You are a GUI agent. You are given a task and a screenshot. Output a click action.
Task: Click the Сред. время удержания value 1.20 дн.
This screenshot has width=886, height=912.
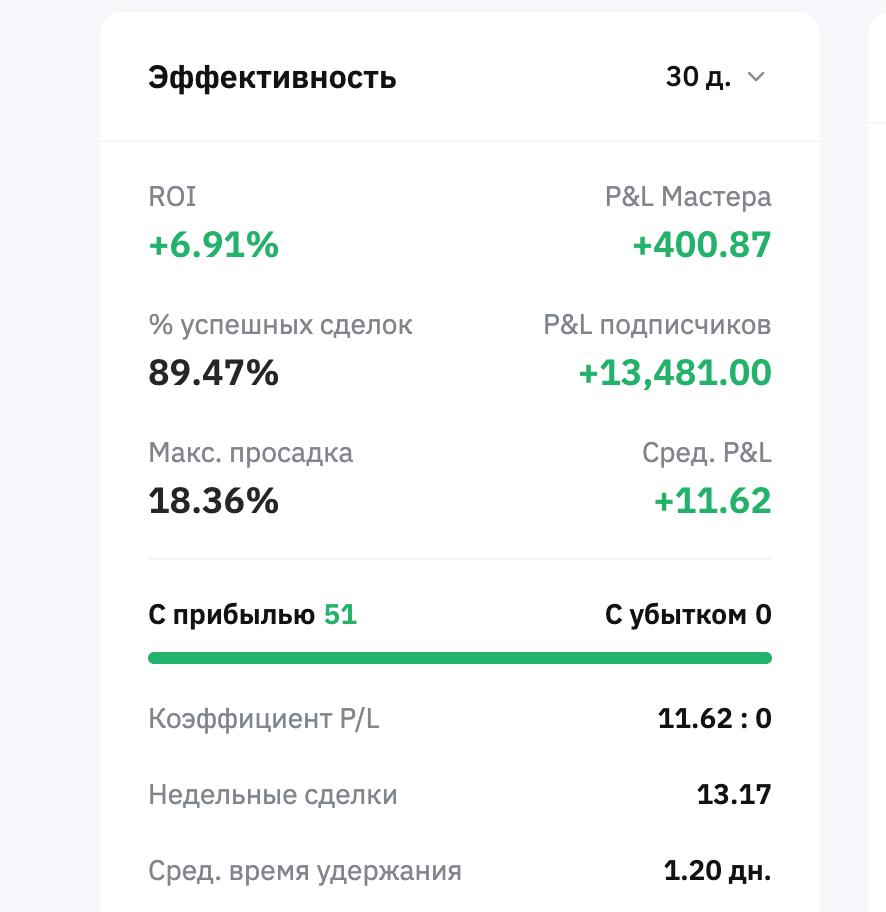coord(716,870)
